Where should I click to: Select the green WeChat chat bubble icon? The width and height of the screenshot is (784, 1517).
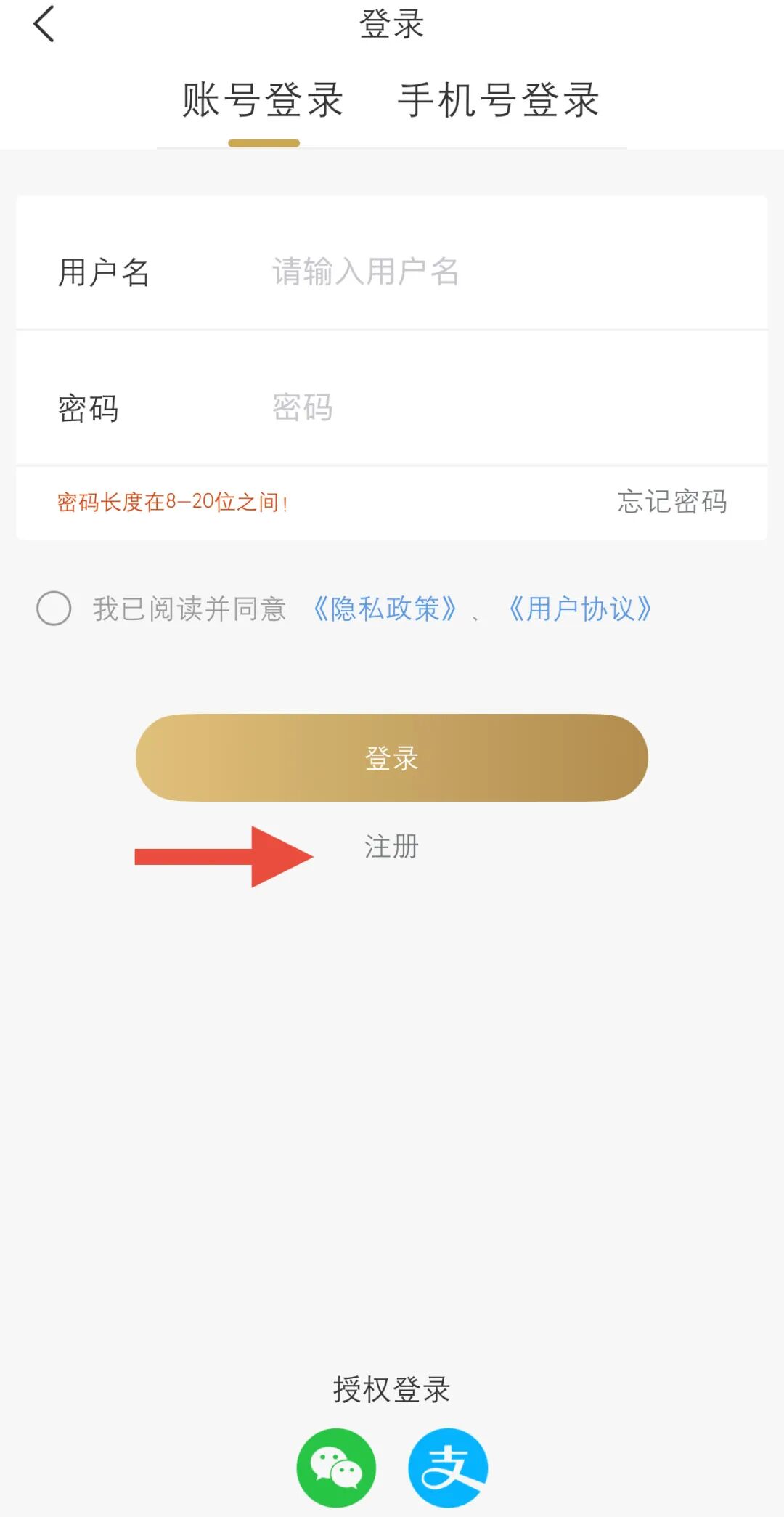(337, 1465)
